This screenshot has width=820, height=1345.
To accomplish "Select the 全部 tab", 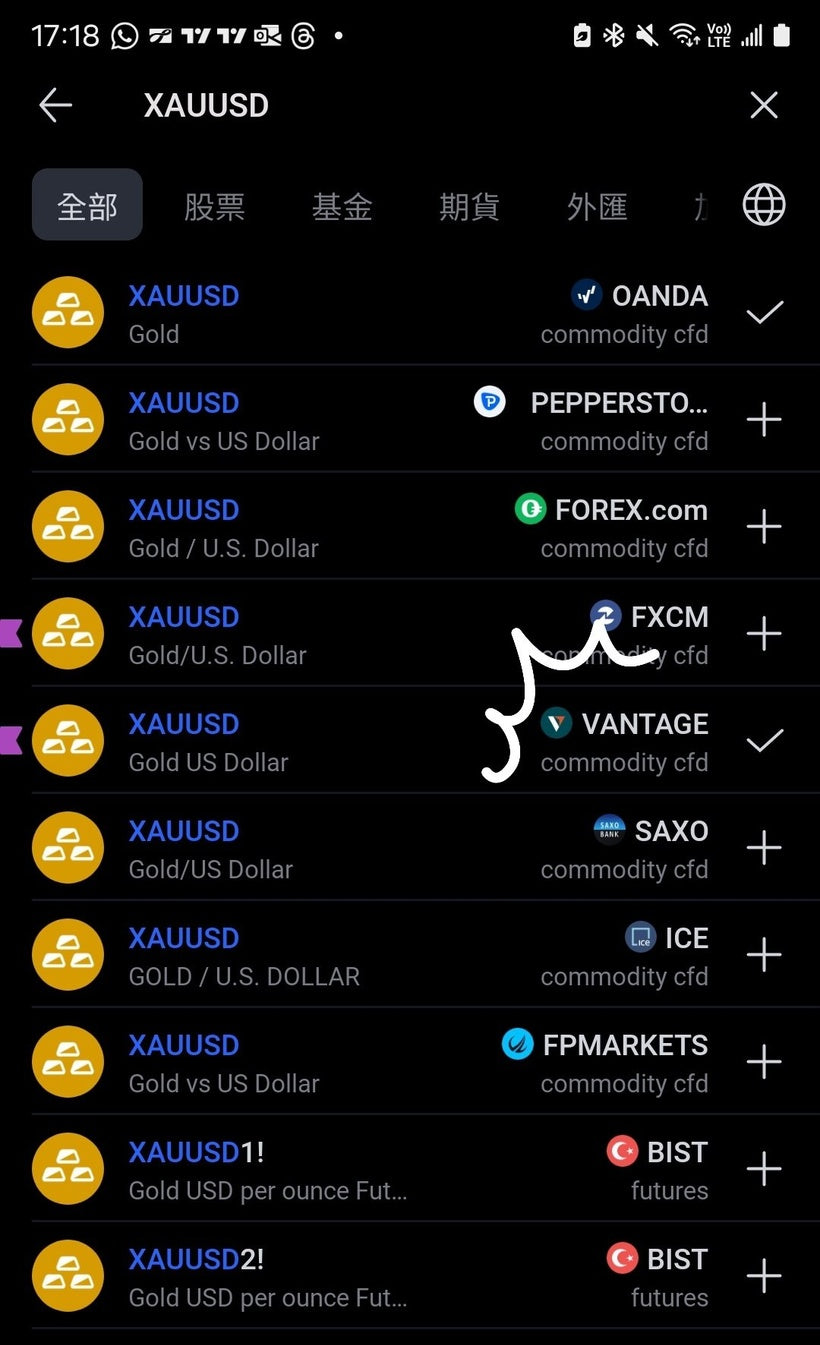I will [87, 205].
